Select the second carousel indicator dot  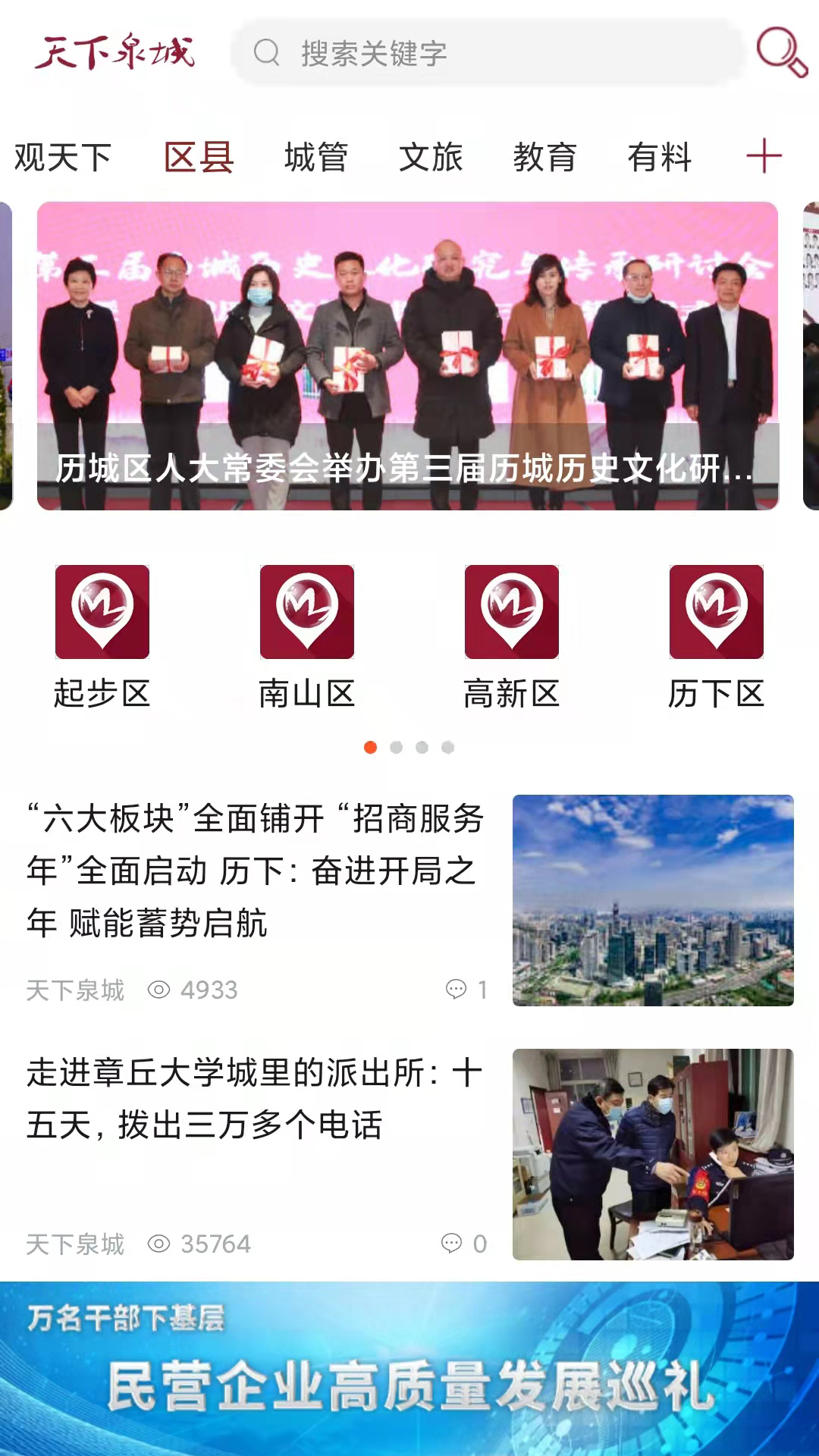tap(397, 748)
